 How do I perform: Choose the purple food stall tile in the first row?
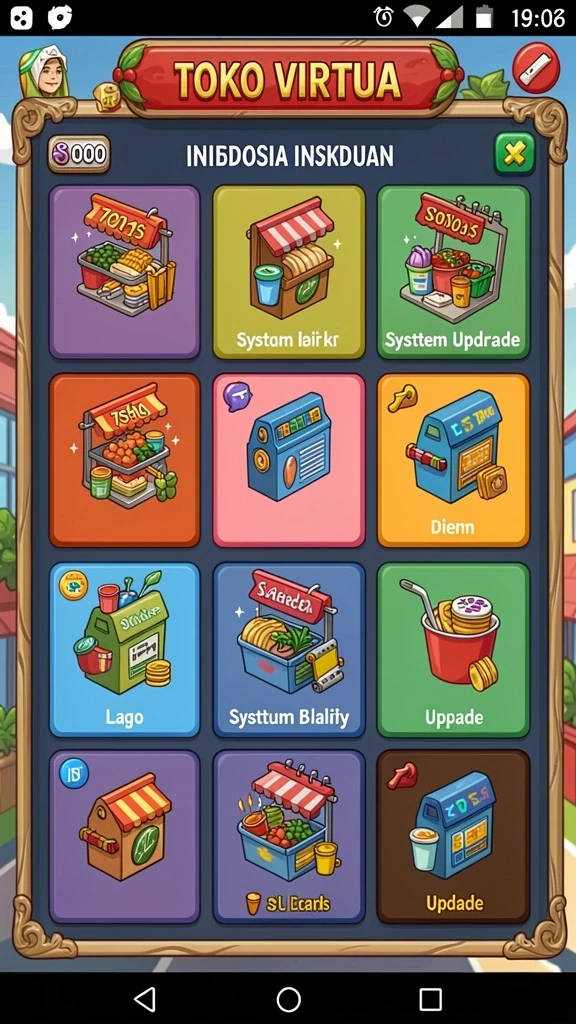click(x=125, y=272)
